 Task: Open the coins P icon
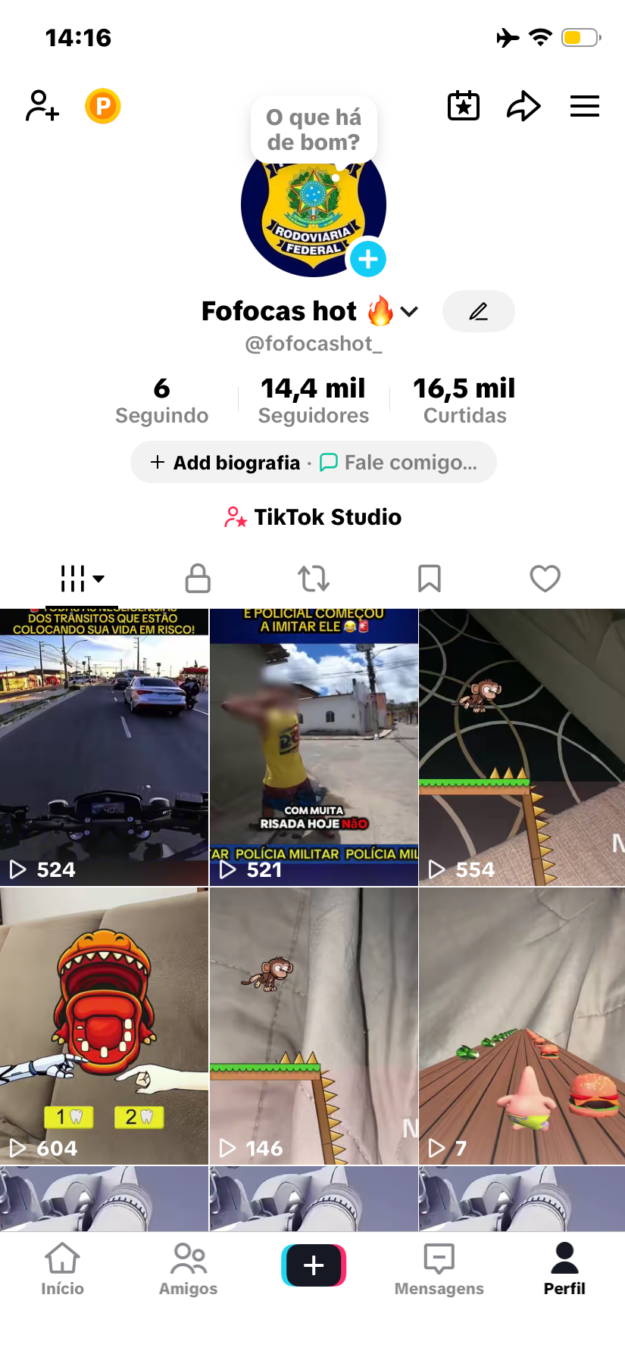click(102, 106)
